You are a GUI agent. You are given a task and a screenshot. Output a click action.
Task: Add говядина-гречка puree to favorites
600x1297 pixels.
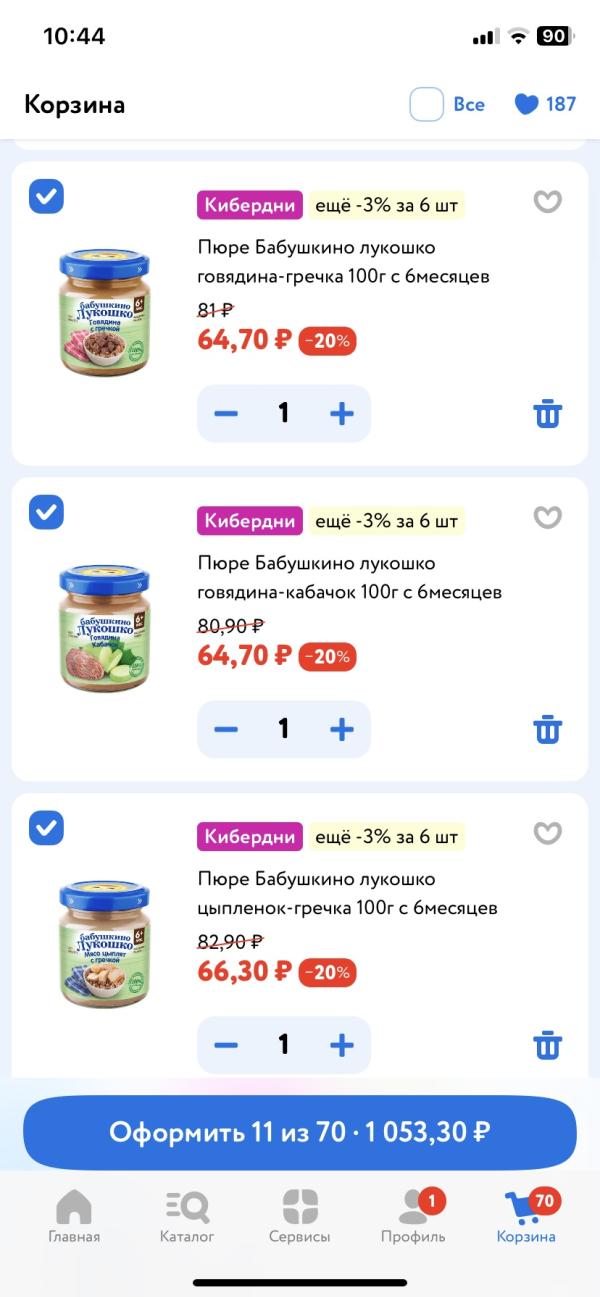[547, 202]
